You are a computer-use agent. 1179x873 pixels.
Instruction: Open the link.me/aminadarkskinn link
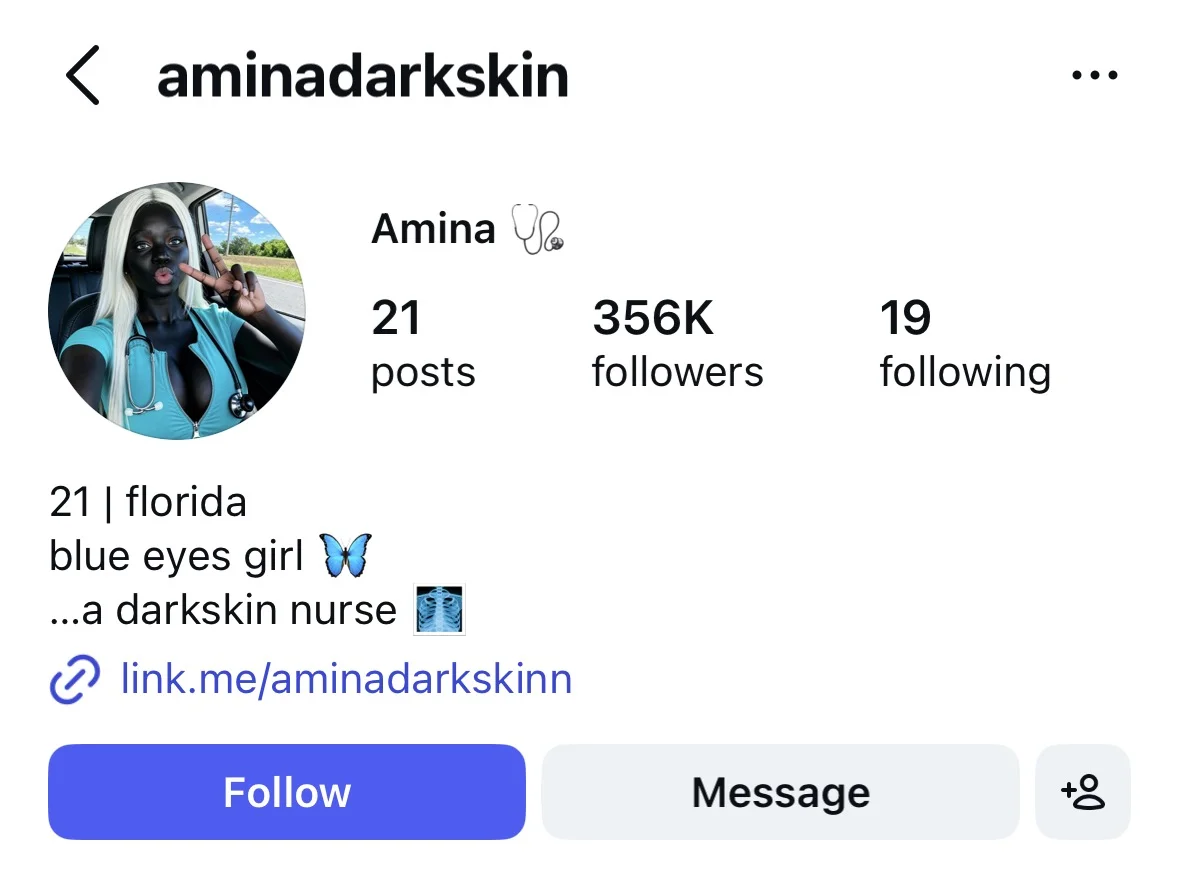[345, 679]
